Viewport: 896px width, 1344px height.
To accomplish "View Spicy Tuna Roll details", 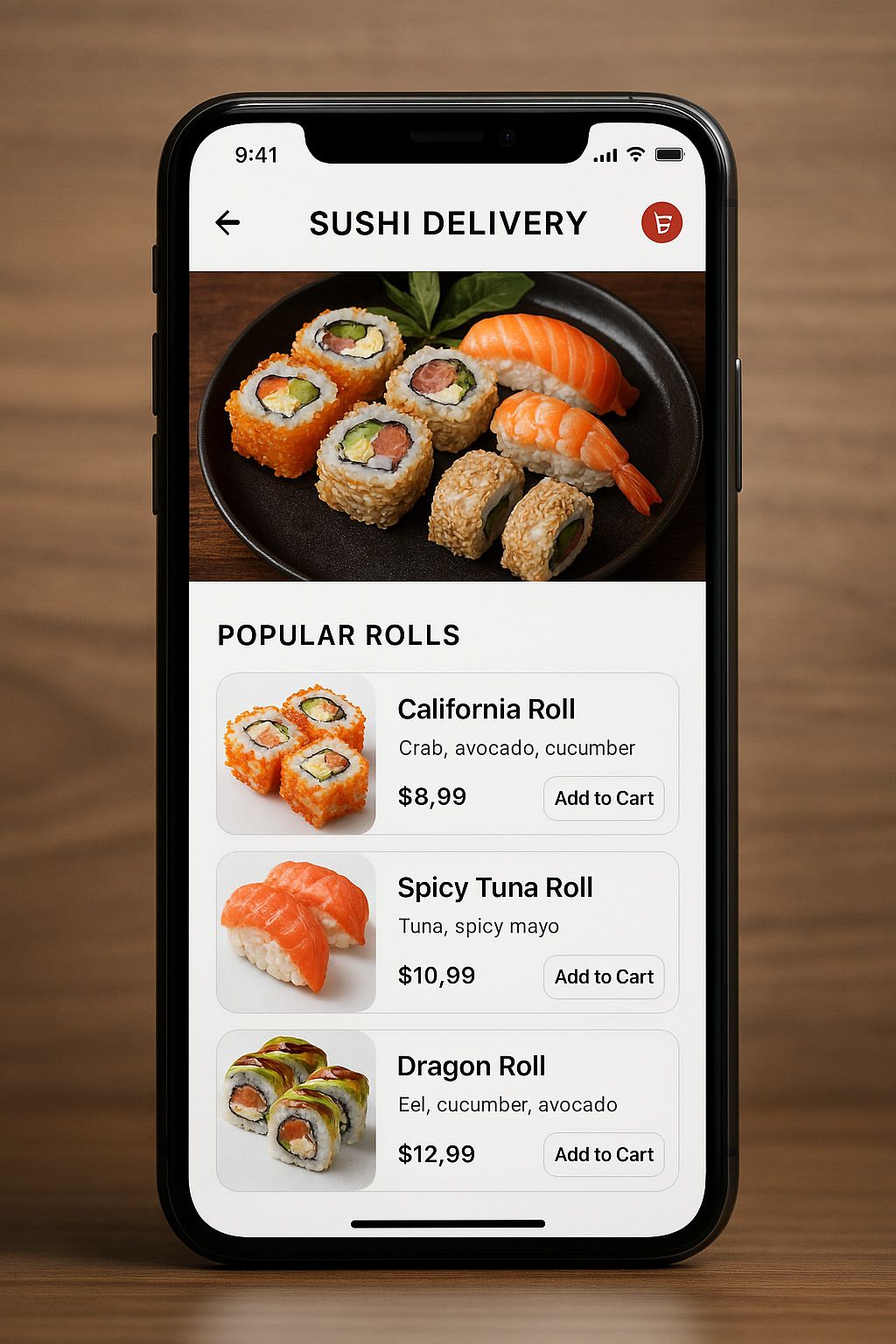I will [x=494, y=888].
